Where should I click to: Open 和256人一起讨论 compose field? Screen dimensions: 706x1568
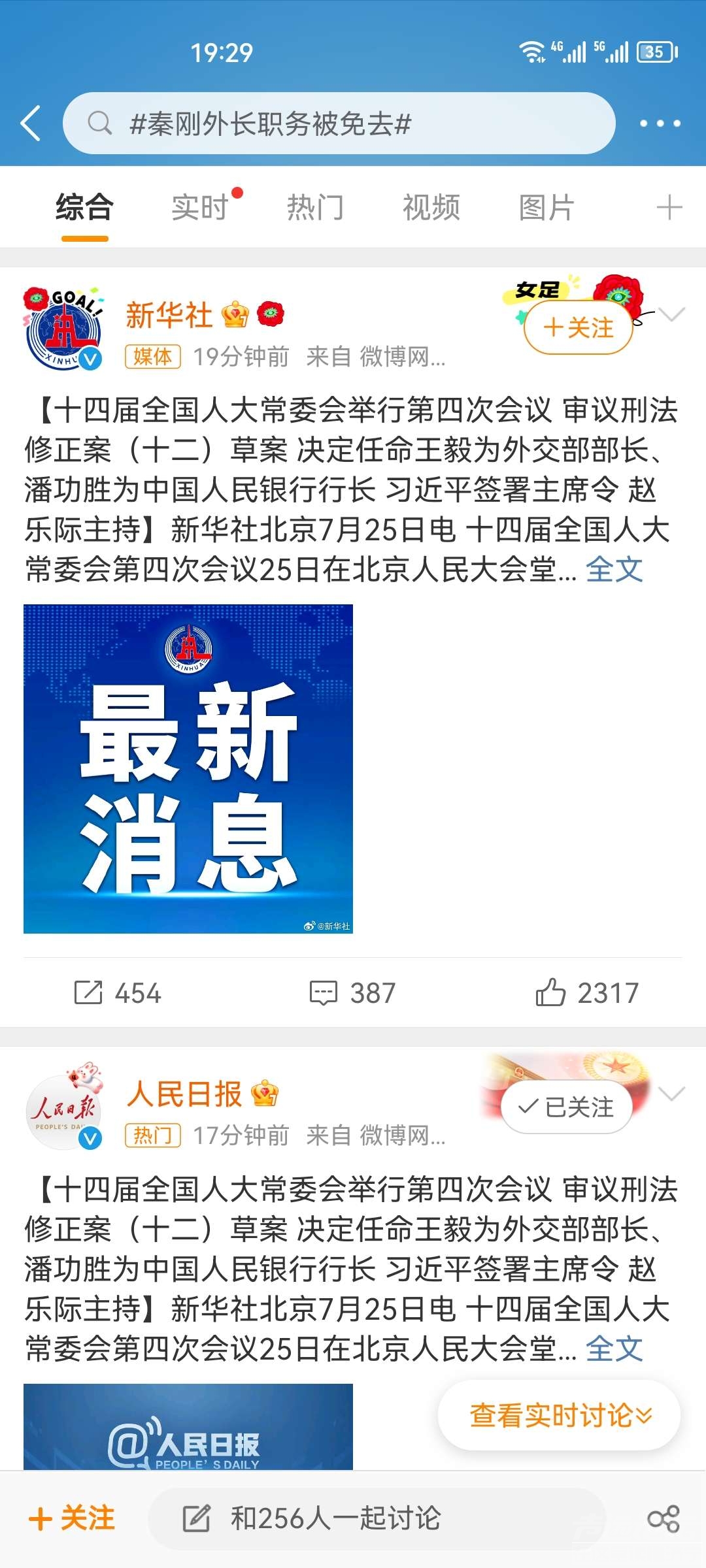[376, 1518]
